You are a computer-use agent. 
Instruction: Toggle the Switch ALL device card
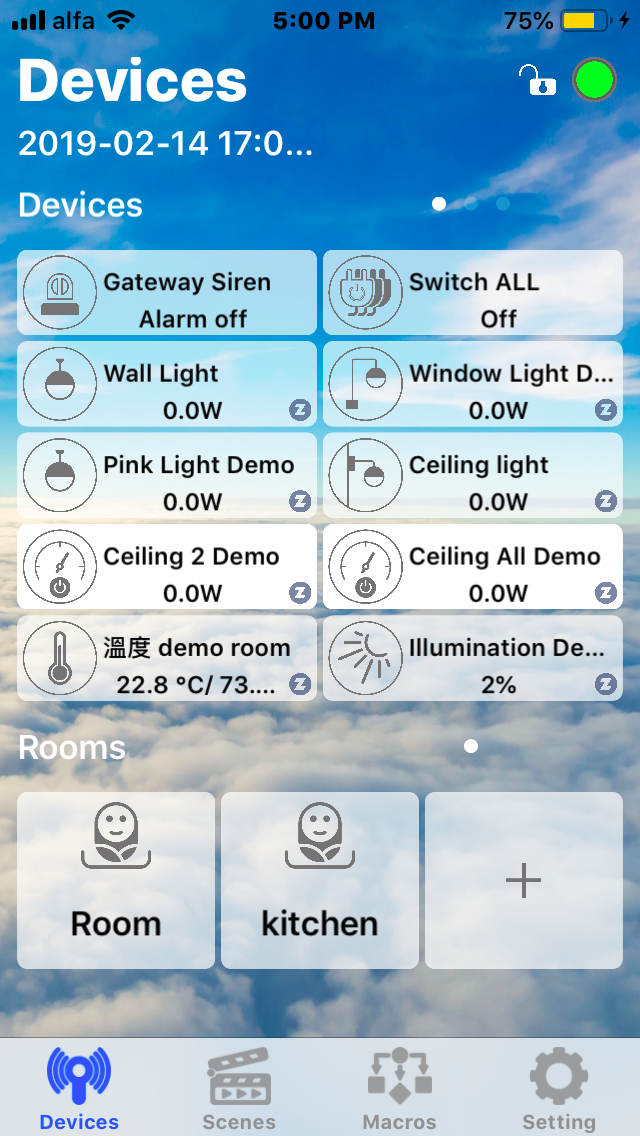[x=472, y=293]
